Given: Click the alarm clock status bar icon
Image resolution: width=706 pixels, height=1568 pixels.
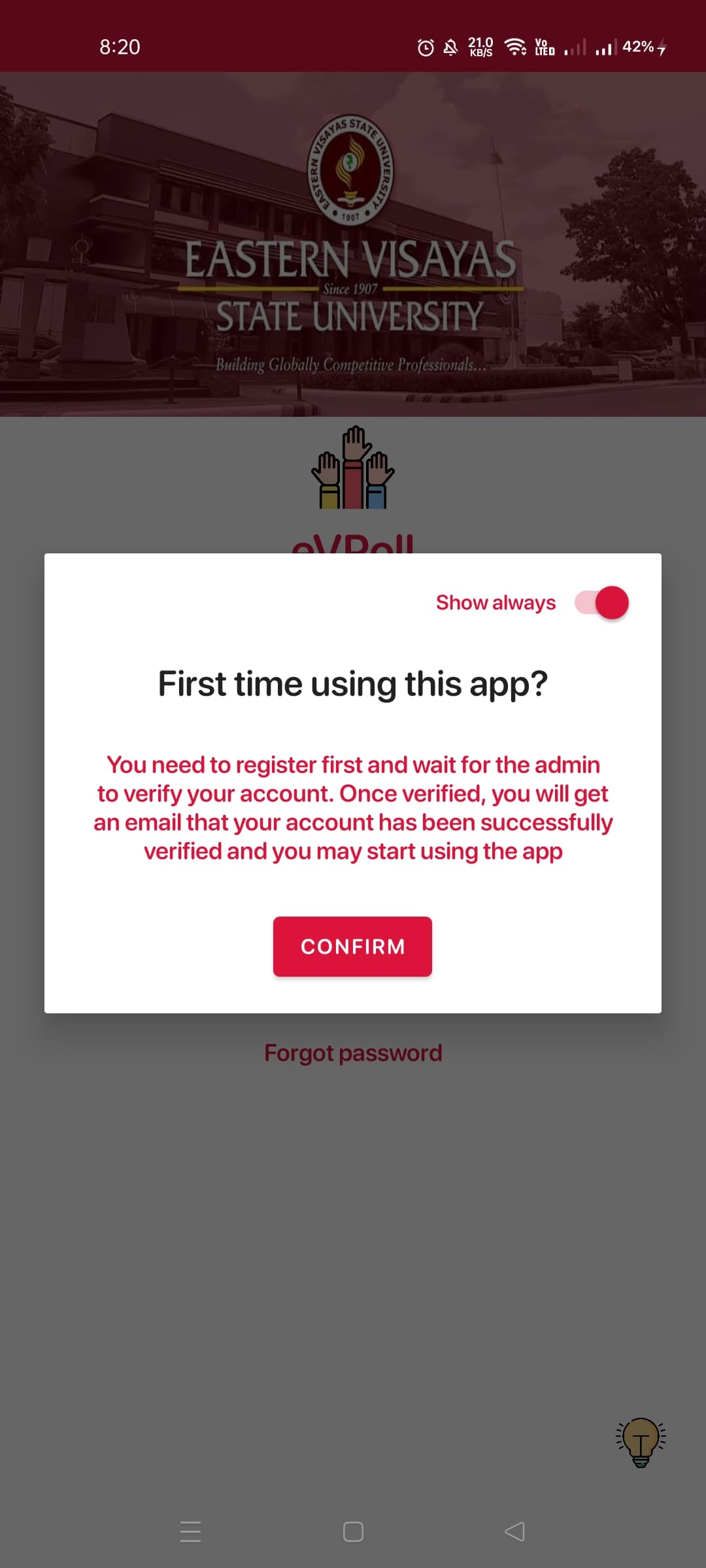Looking at the screenshot, I should tap(424, 47).
